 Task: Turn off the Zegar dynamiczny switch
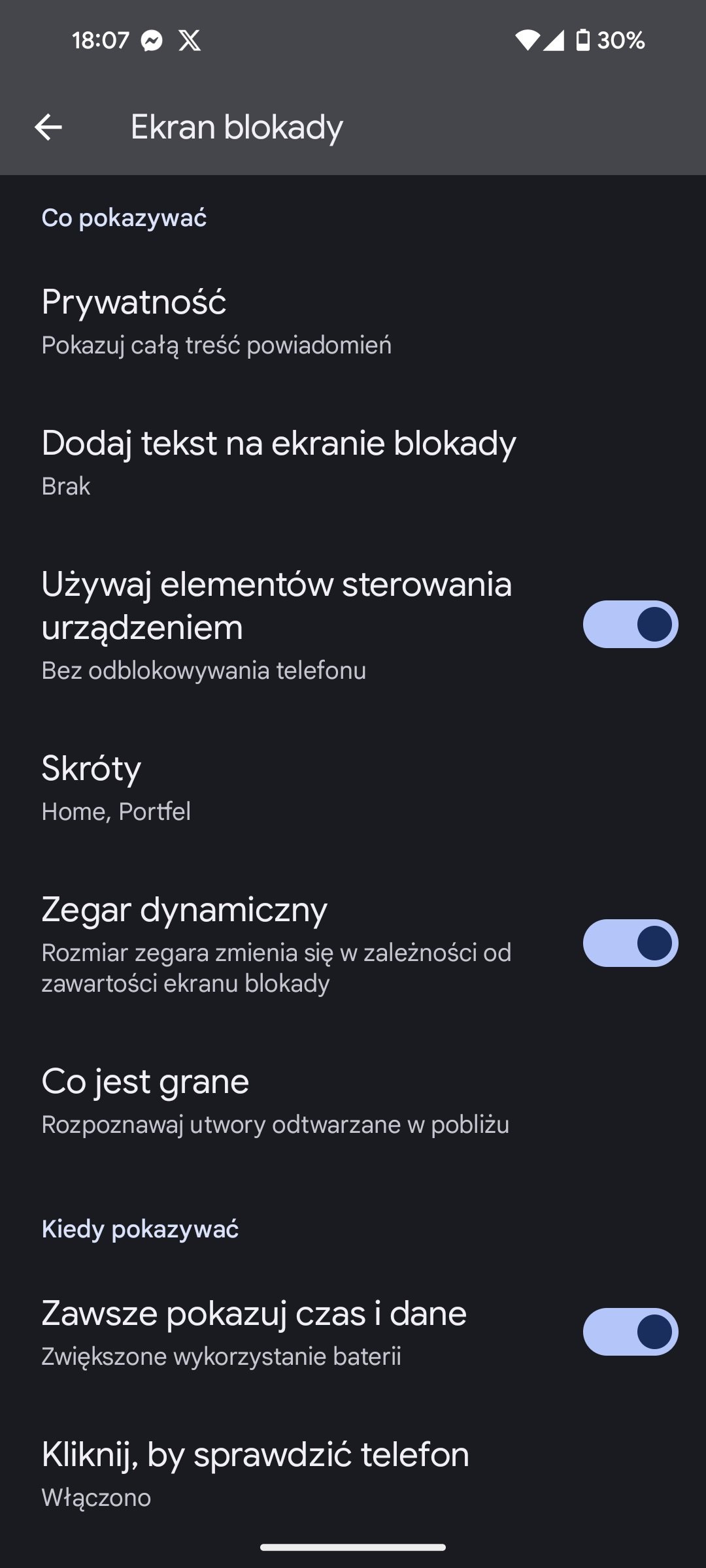click(x=630, y=943)
